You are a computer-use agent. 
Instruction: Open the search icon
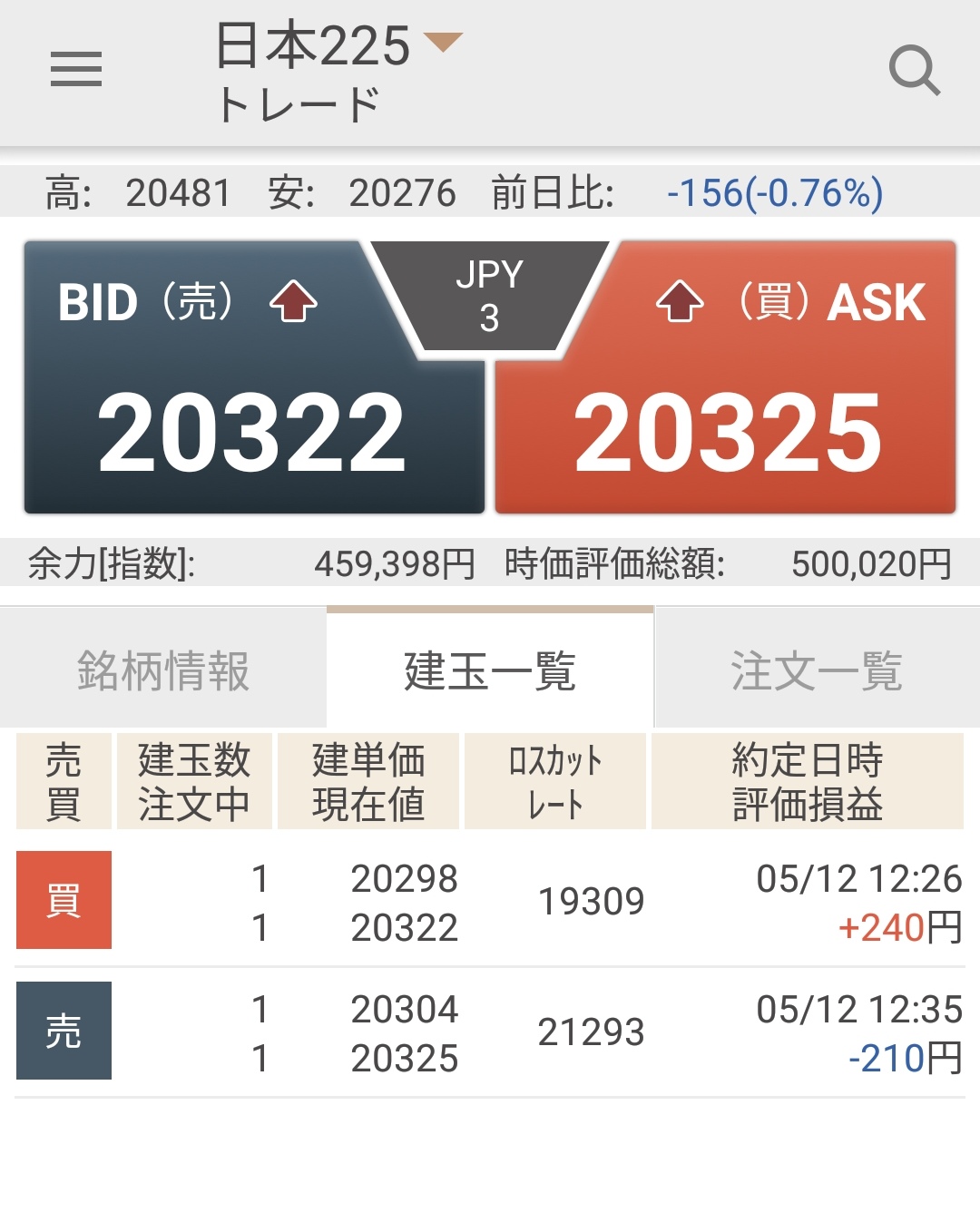pos(914,70)
